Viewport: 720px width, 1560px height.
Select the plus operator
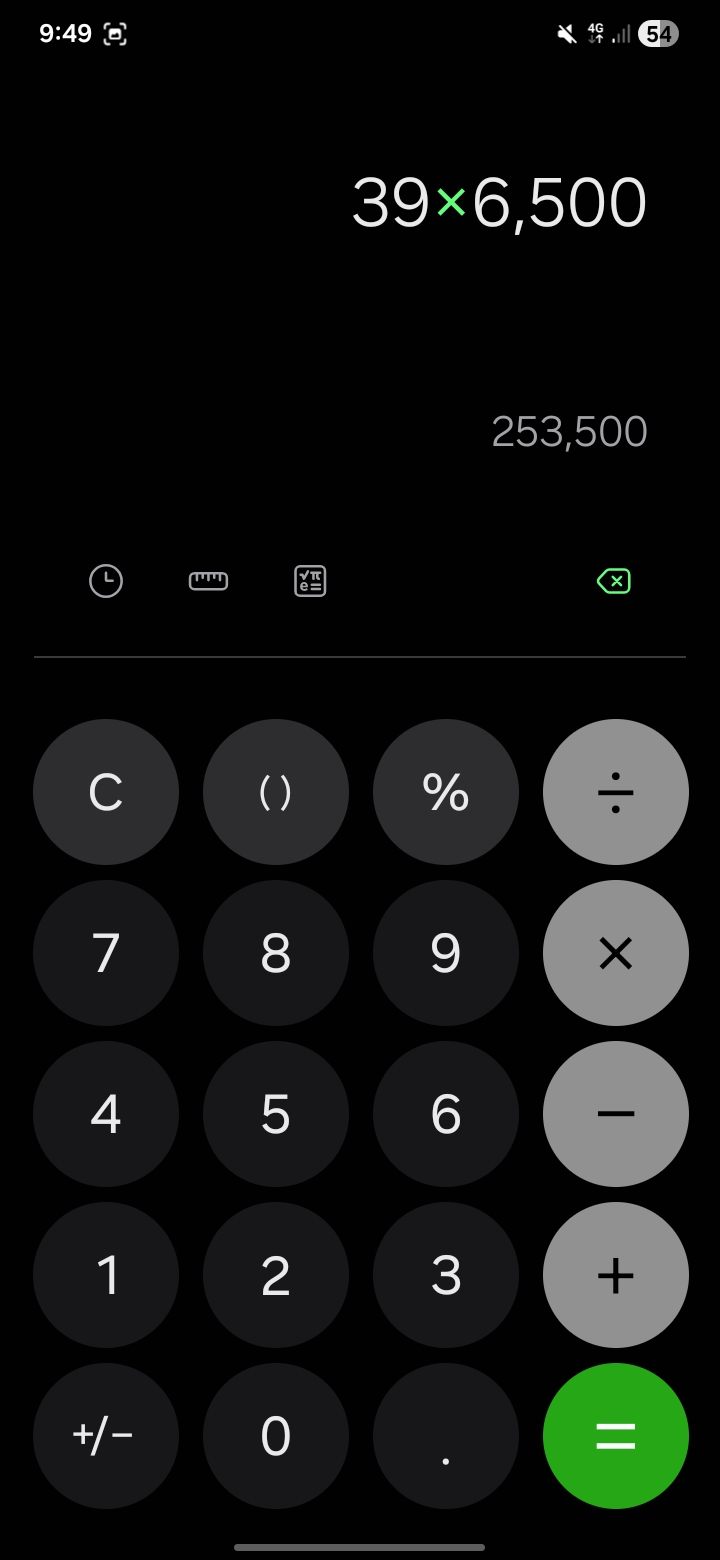(x=616, y=1275)
